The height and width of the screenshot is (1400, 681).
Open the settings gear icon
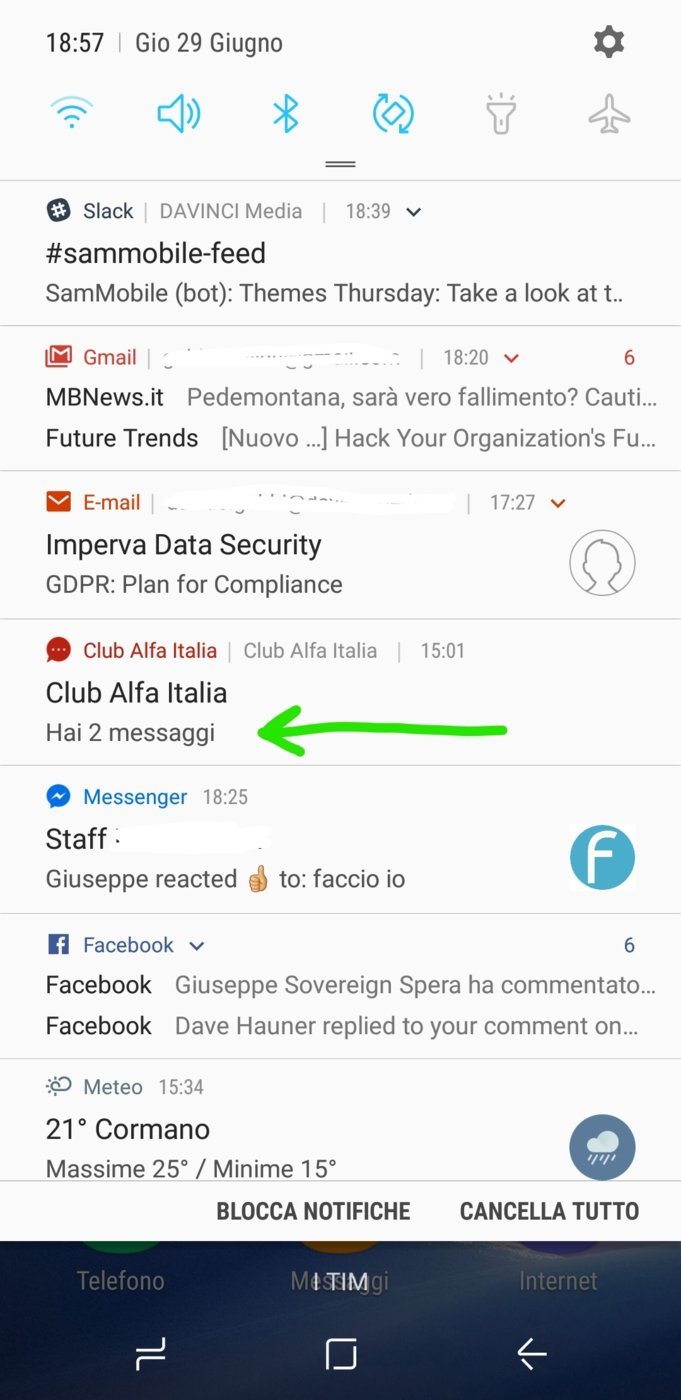[x=608, y=42]
